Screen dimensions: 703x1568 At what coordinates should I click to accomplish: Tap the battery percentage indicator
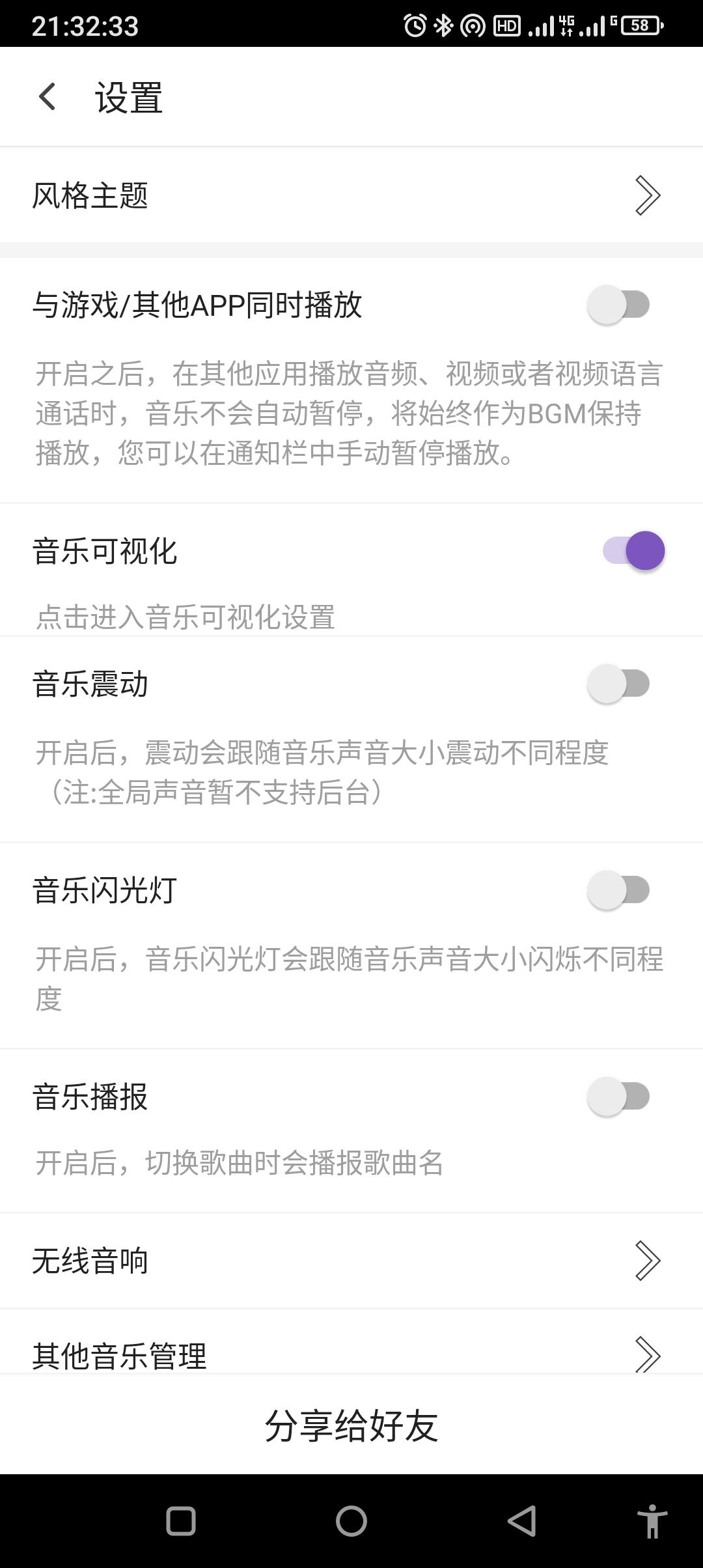pos(641,25)
